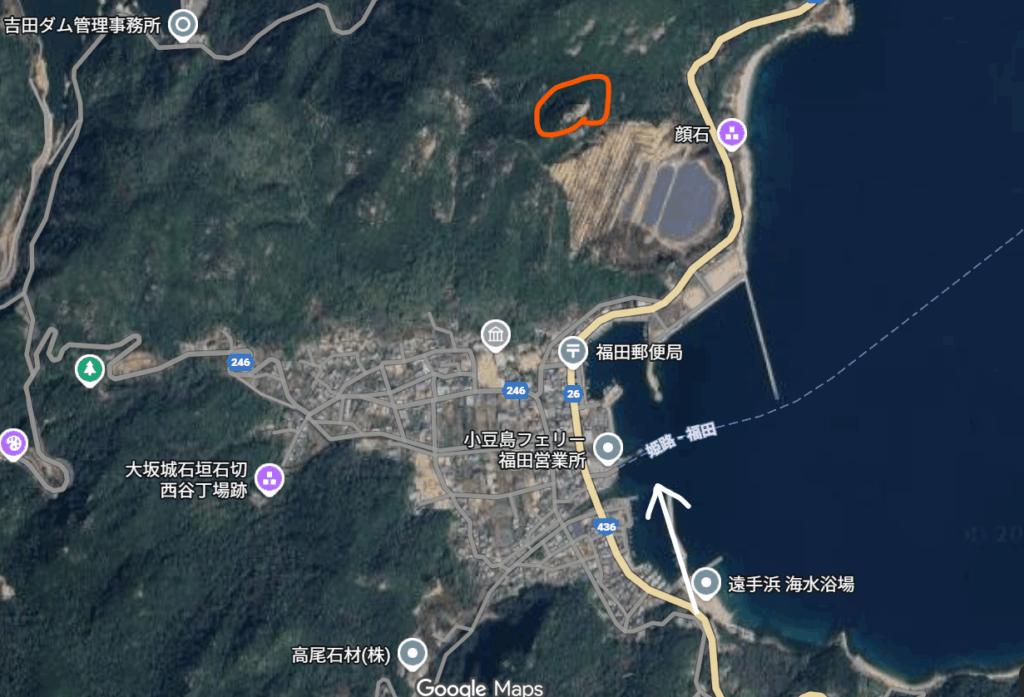Open the 大坂城石垣石切 西谷丁場跡 pin
This screenshot has width=1024, height=697.
[x=270, y=478]
